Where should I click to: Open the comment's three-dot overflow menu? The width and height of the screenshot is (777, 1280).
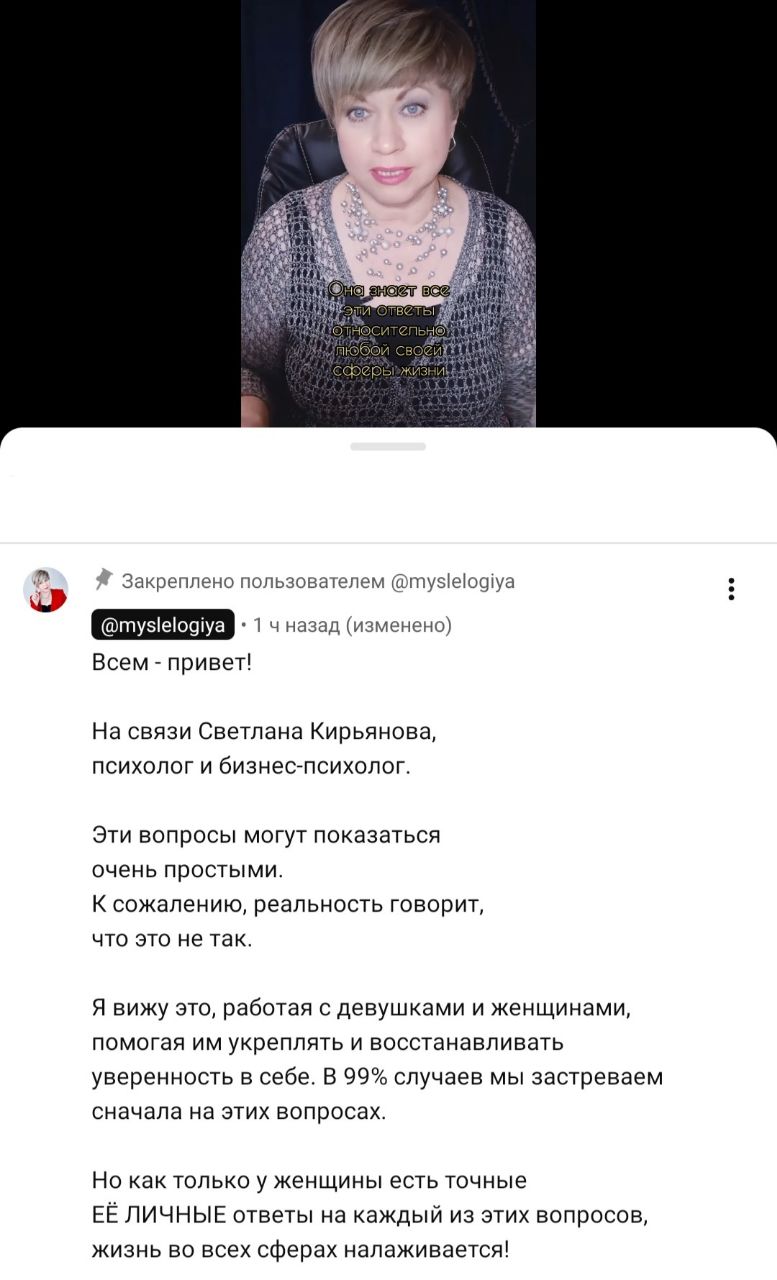732,589
